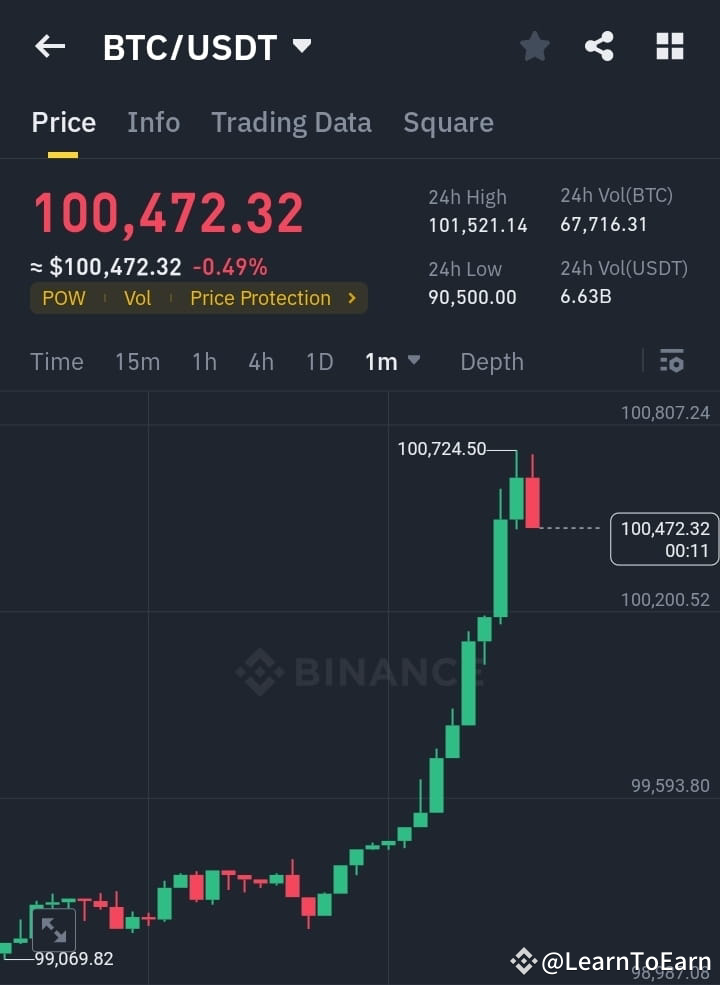Open the apps grid icon top right
The width and height of the screenshot is (720, 985).
pyautogui.click(x=669, y=46)
